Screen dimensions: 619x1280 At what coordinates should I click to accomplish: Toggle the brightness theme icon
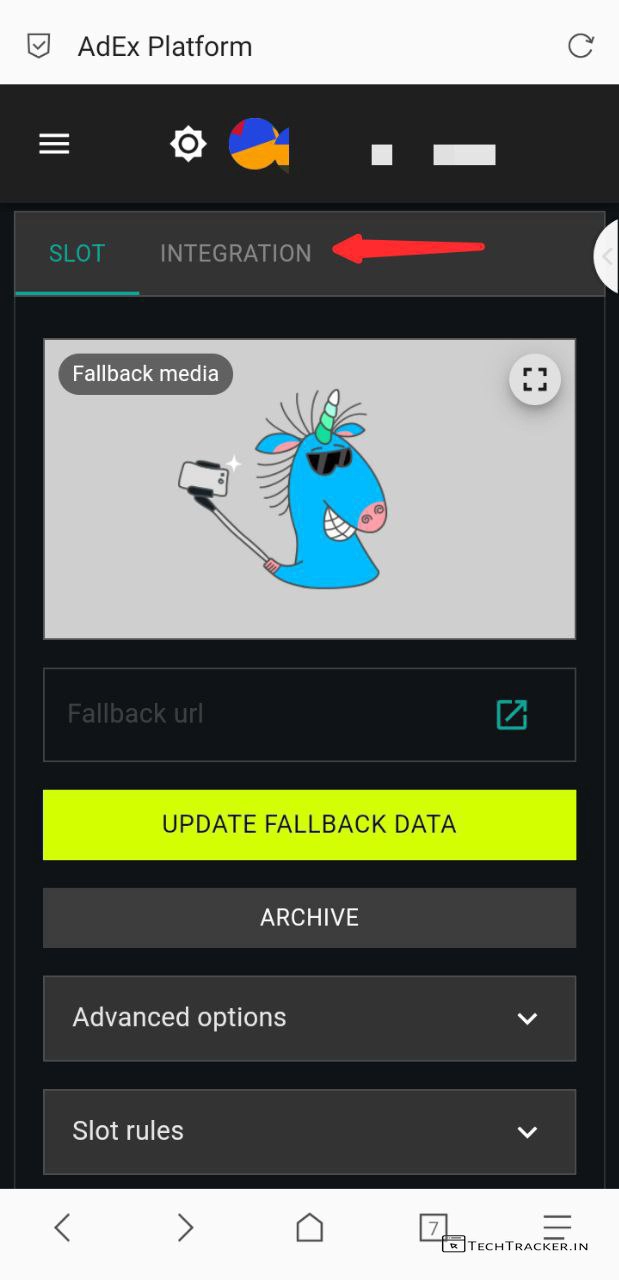188,144
